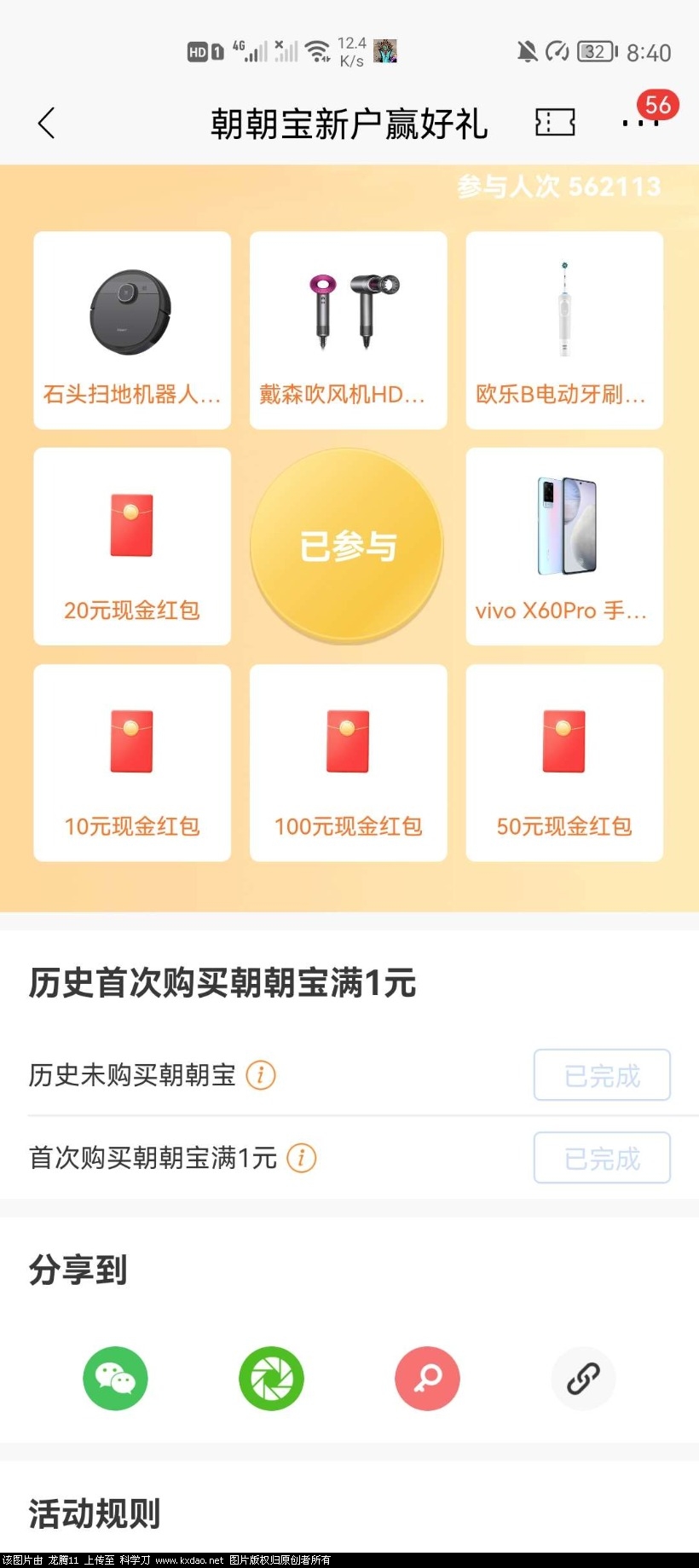Share to WeChat Moments
Viewport: 699px width, 1568px height.
[271, 1378]
